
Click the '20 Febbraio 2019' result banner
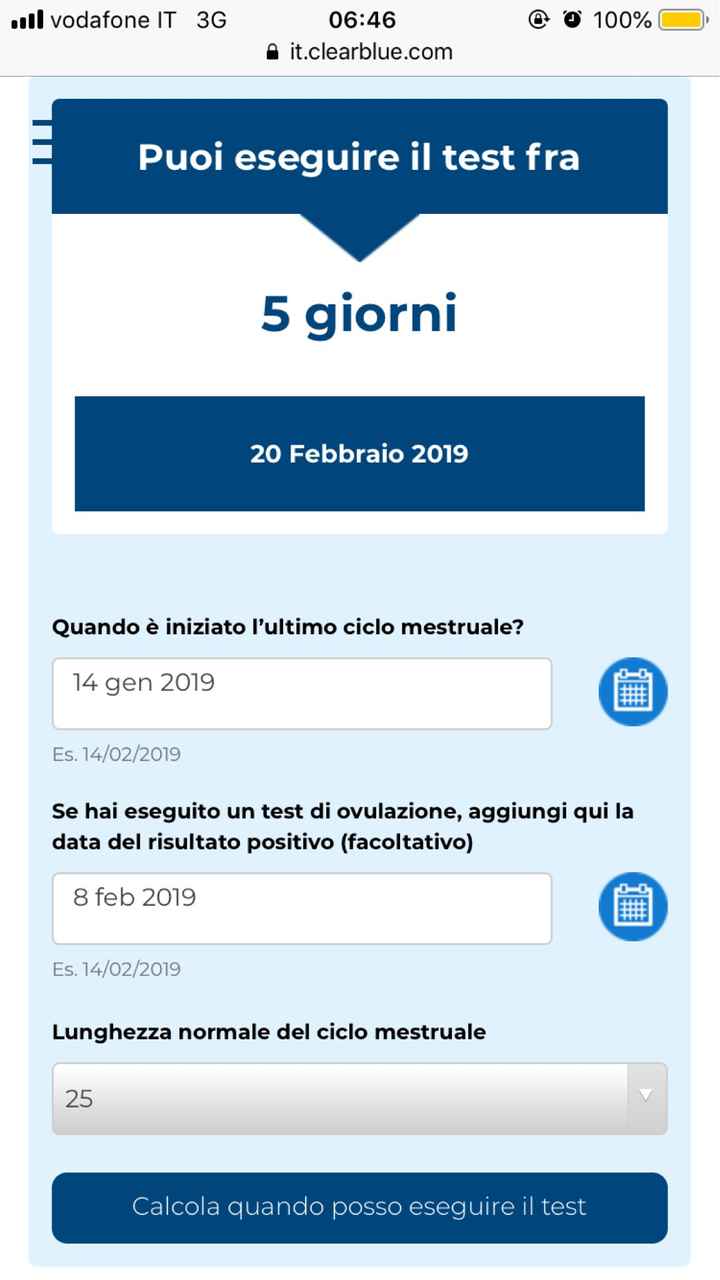(360, 453)
